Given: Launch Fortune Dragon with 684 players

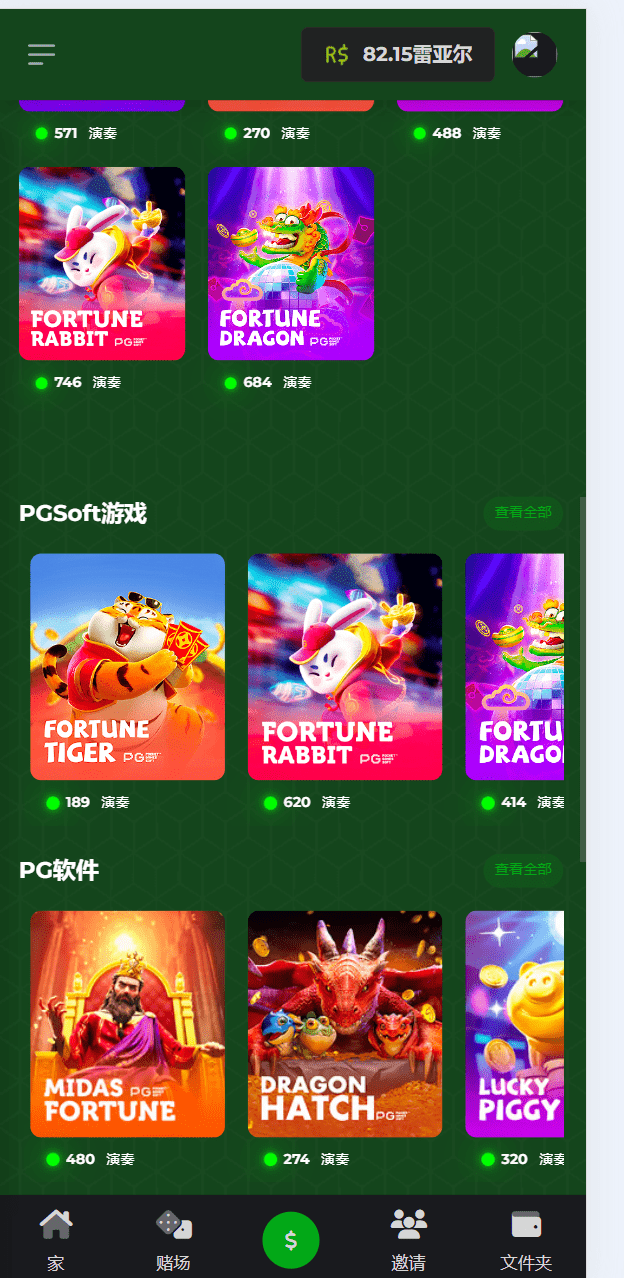Looking at the screenshot, I should coord(291,263).
